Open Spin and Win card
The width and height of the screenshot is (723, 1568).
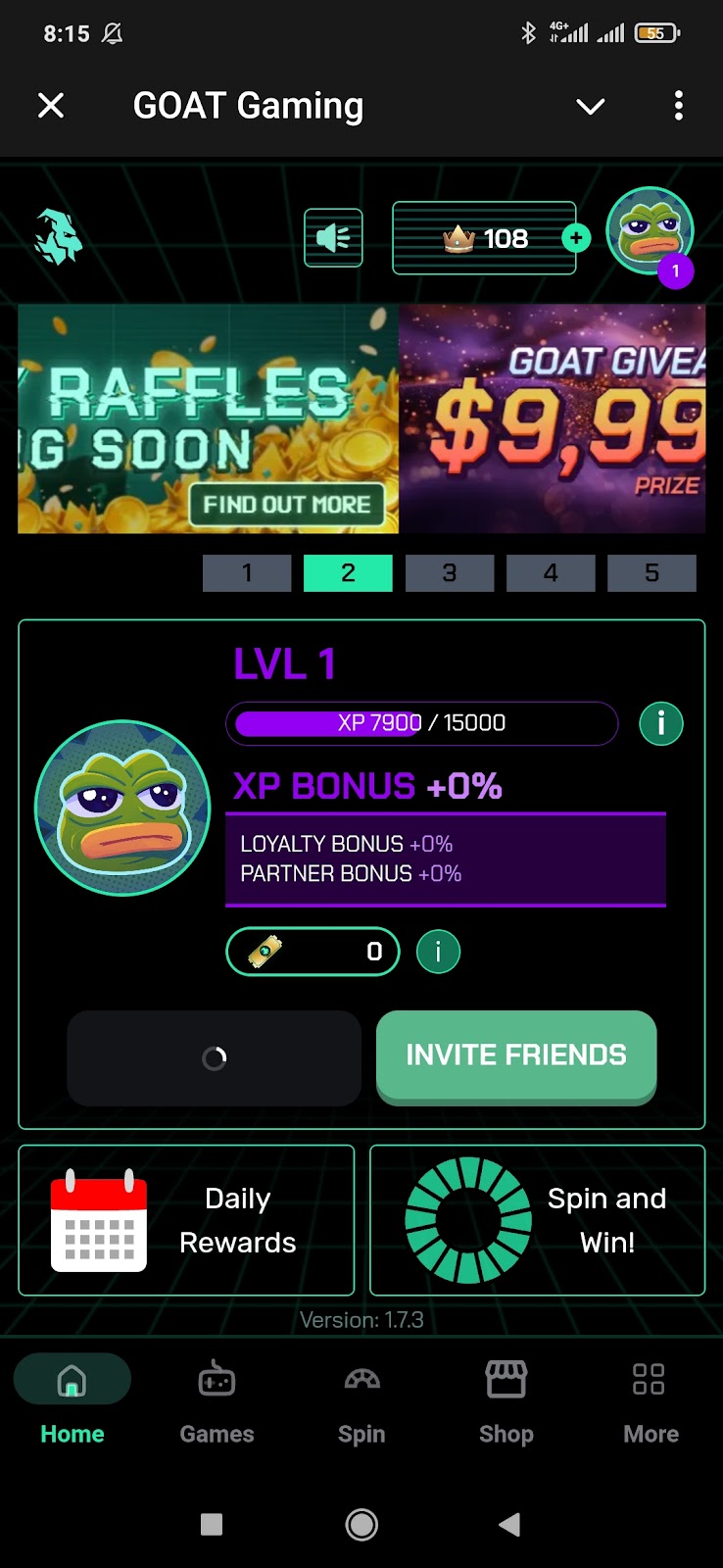(x=537, y=1220)
